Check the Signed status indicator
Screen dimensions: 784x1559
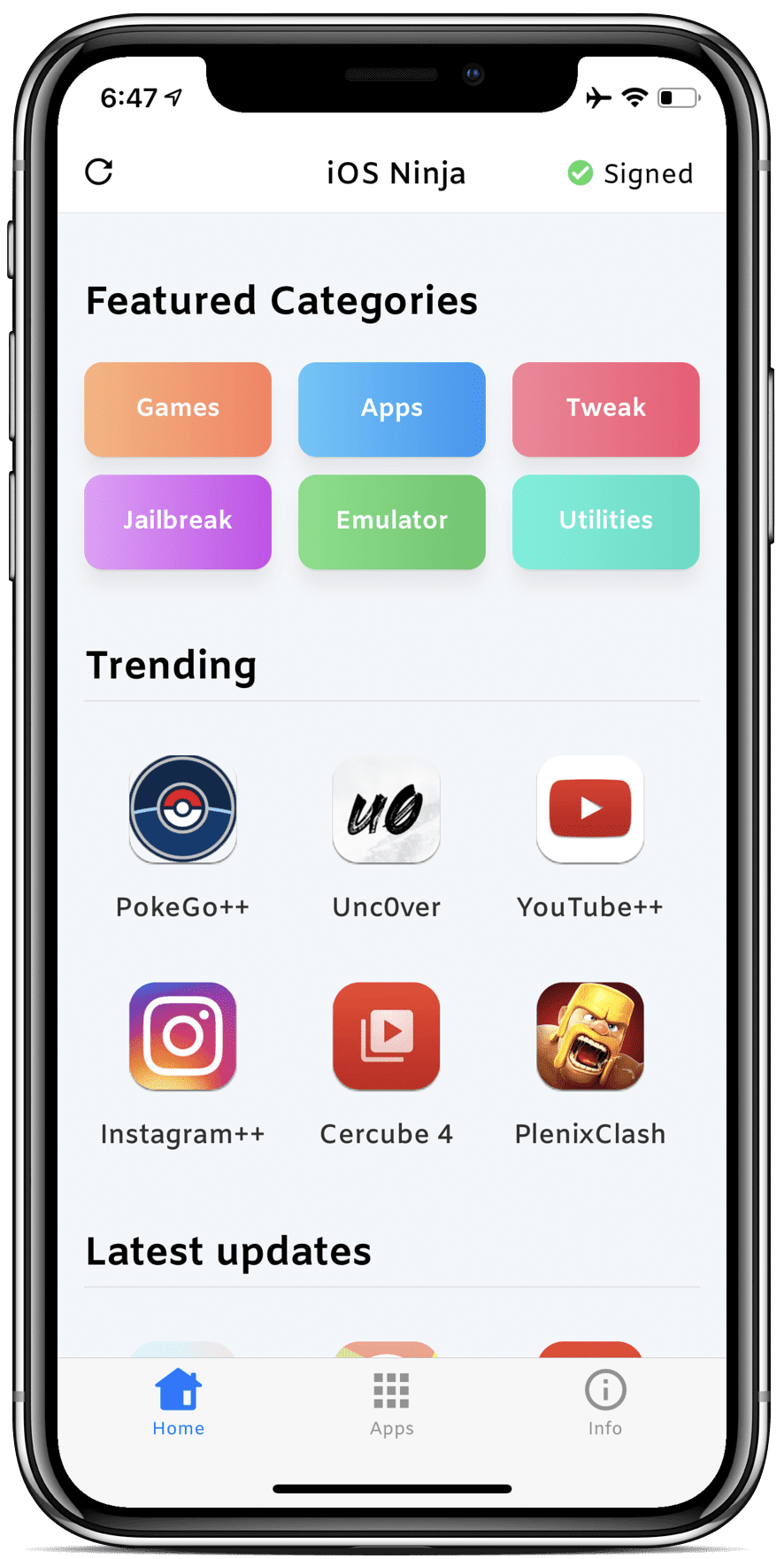coord(630,174)
